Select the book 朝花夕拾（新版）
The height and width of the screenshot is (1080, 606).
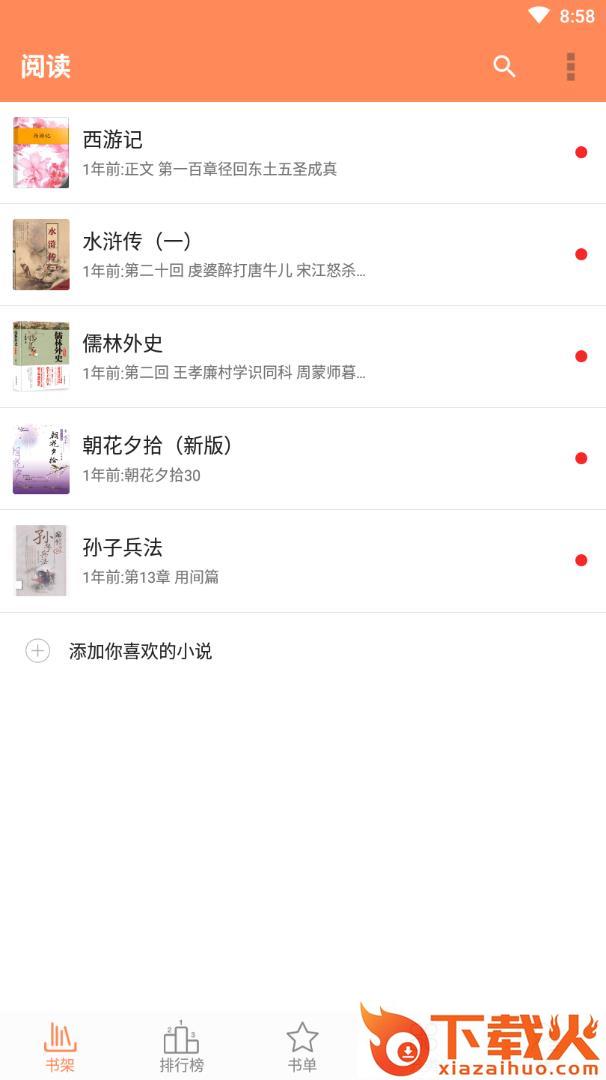click(300, 459)
